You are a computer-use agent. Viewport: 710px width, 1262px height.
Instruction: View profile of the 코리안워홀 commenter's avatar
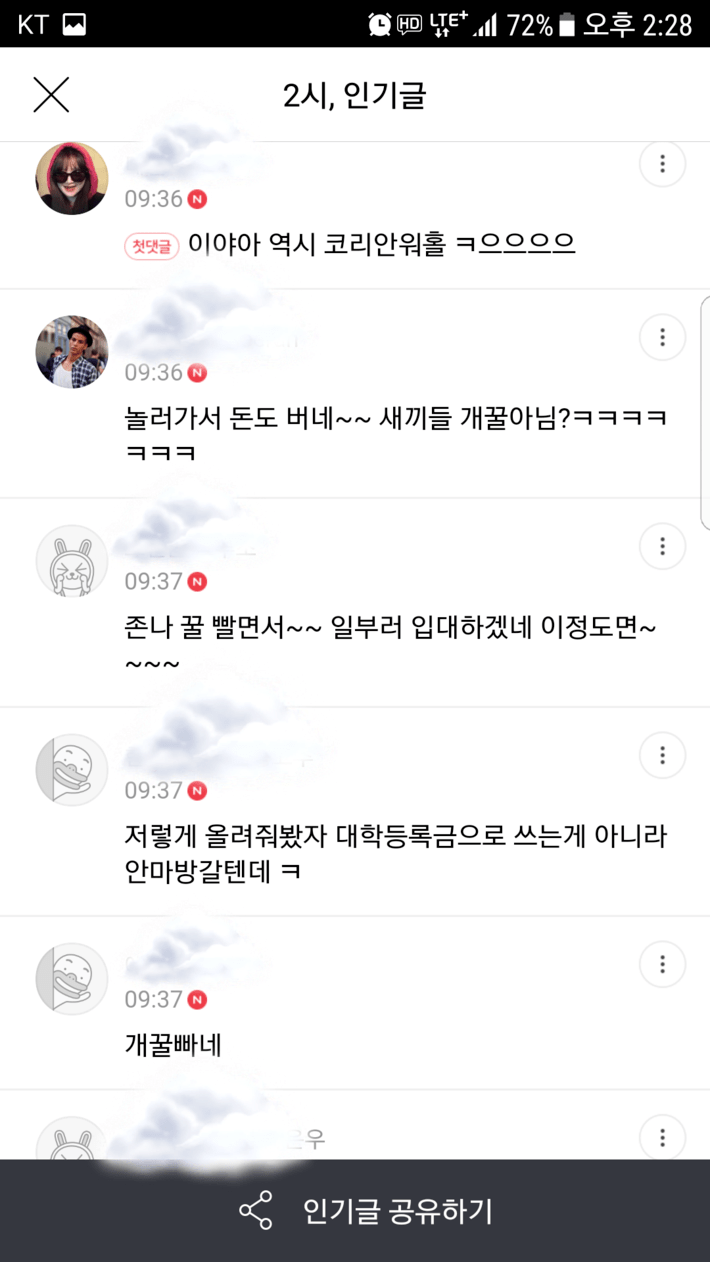coord(72,178)
